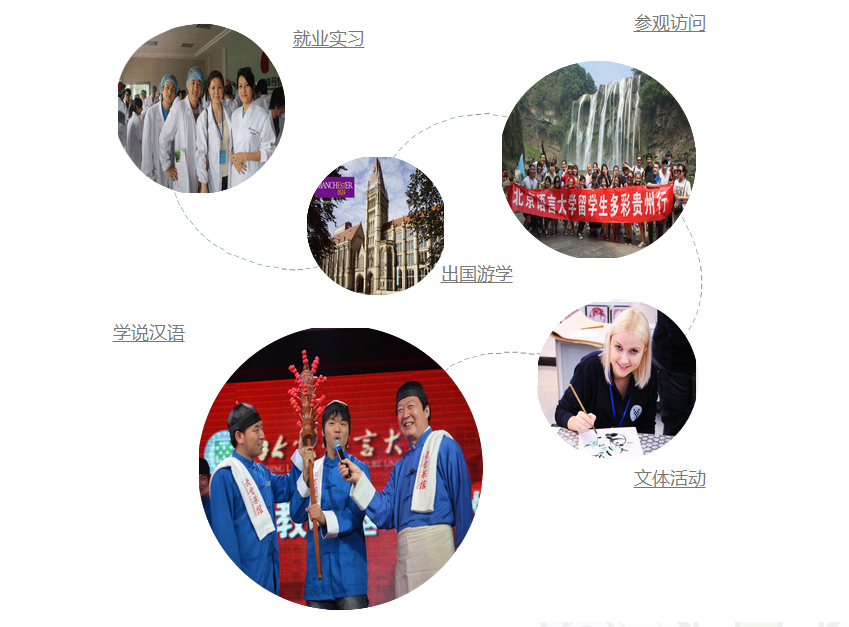Image resolution: width=849 pixels, height=627 pixels.
Task: Follow the 出国游学 link
Action: click(476, 274)
